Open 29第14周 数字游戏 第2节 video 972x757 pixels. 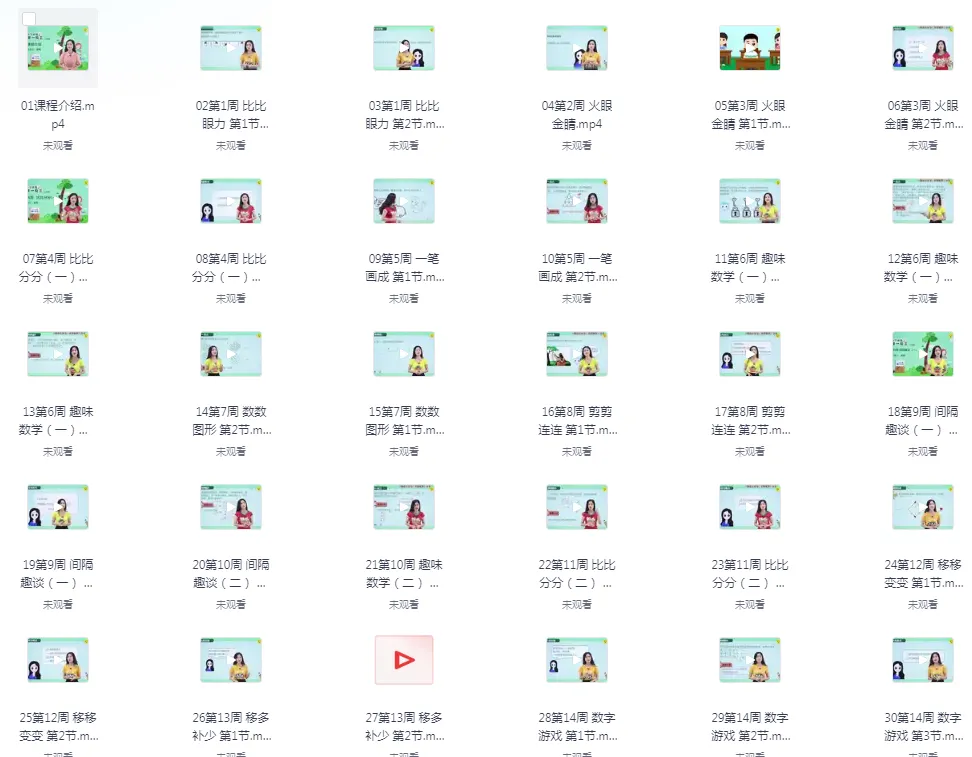click(750, 660)
